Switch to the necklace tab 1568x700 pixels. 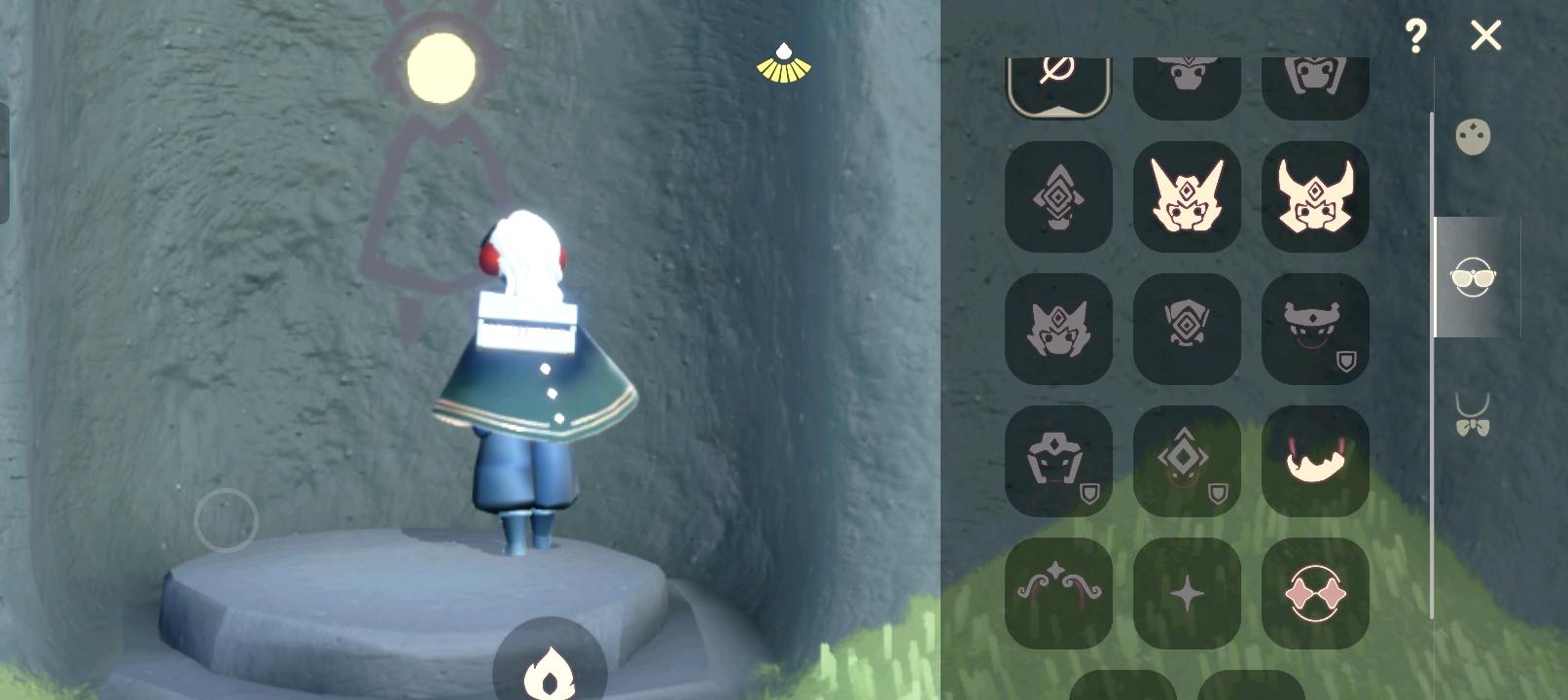(1473, 416)
